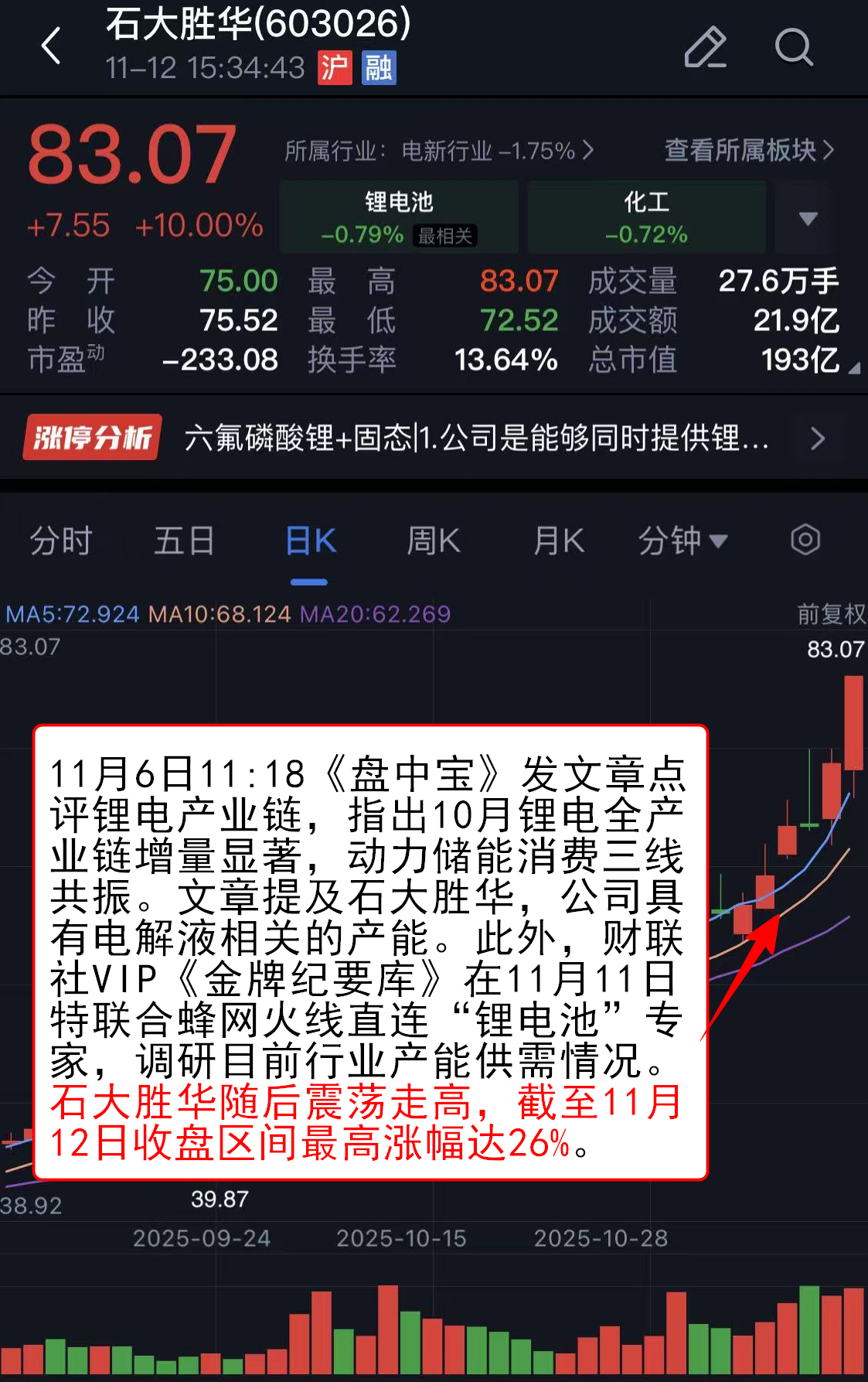868x1382 pixels.
Task: Select the 日K chart tab
Action: pos(310,541)
